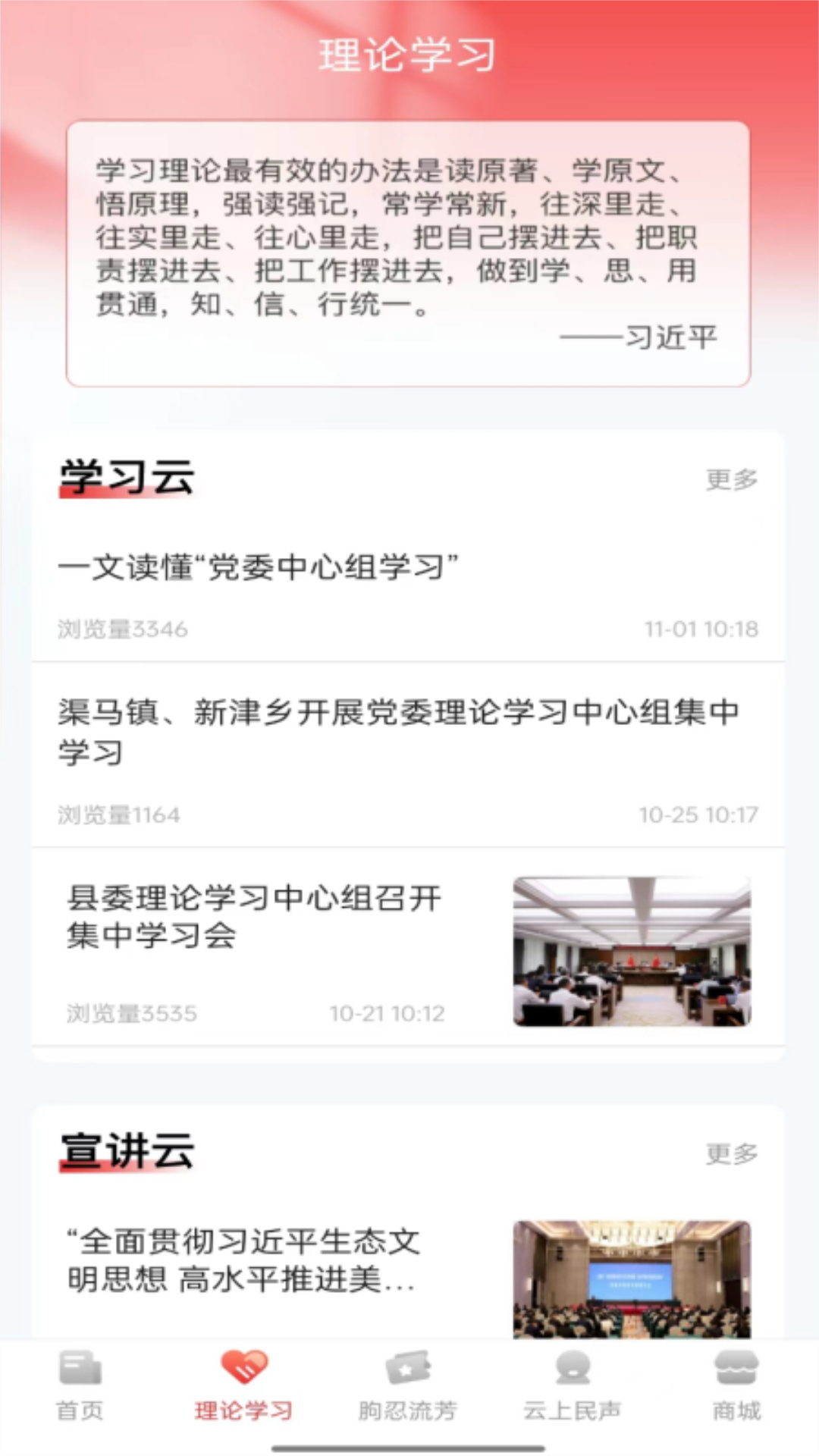The width and height of the screenshot is (819, 1456).
Task: Open the 云上民声 tab
Action: click(x=573, y=1407)
